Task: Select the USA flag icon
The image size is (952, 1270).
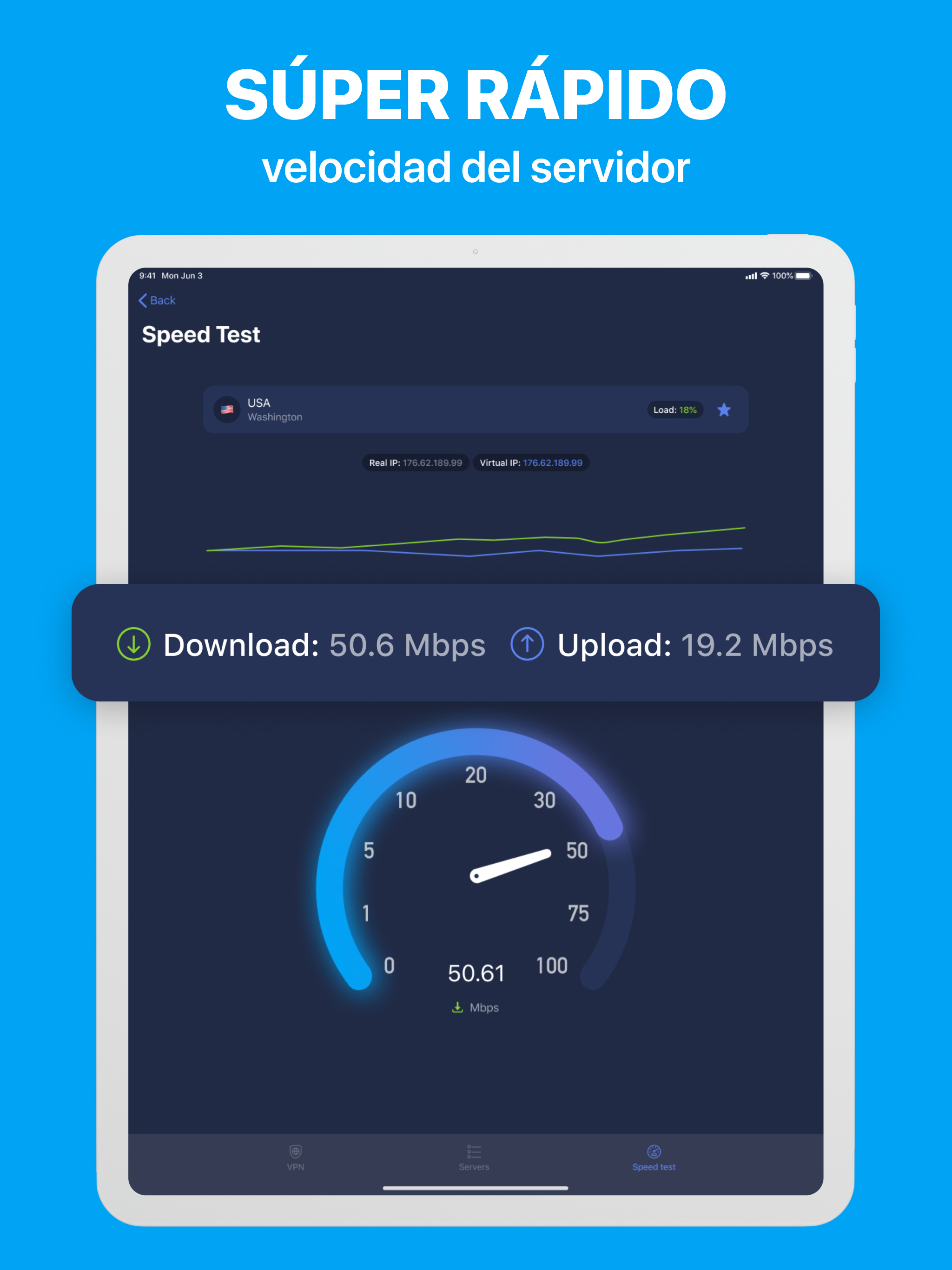Action: pyautogui.click(x=227, y=410)
